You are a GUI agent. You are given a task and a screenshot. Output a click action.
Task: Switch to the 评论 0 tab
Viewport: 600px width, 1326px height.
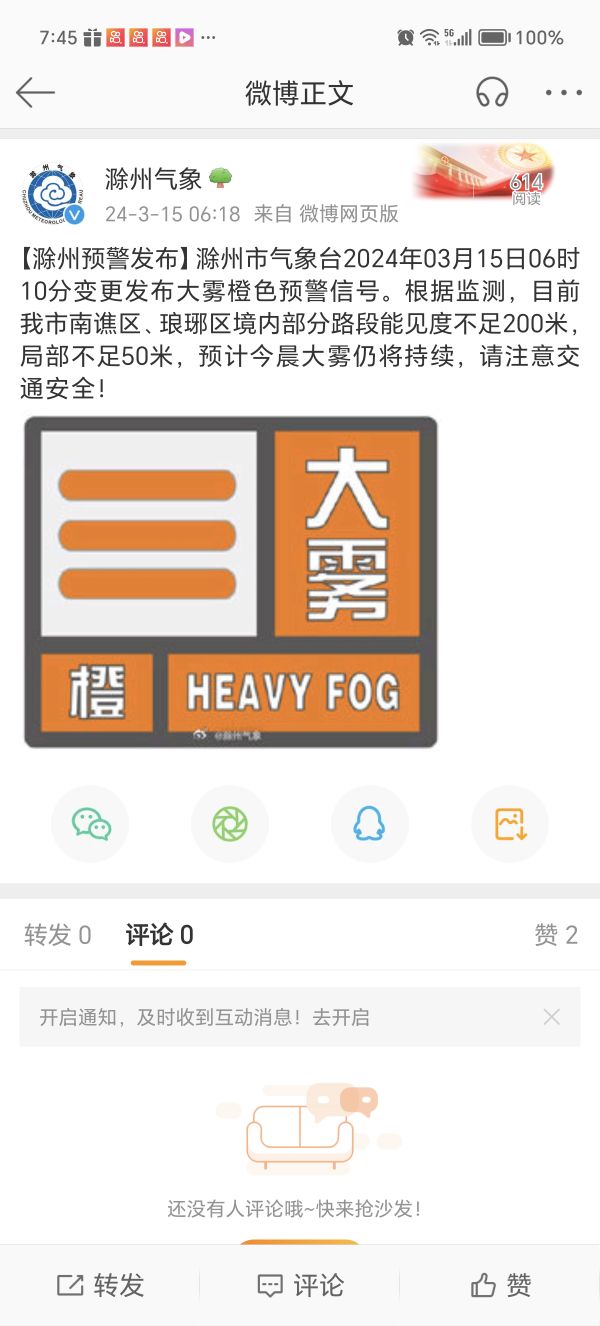pyautogui.click(x=159, y=935)
